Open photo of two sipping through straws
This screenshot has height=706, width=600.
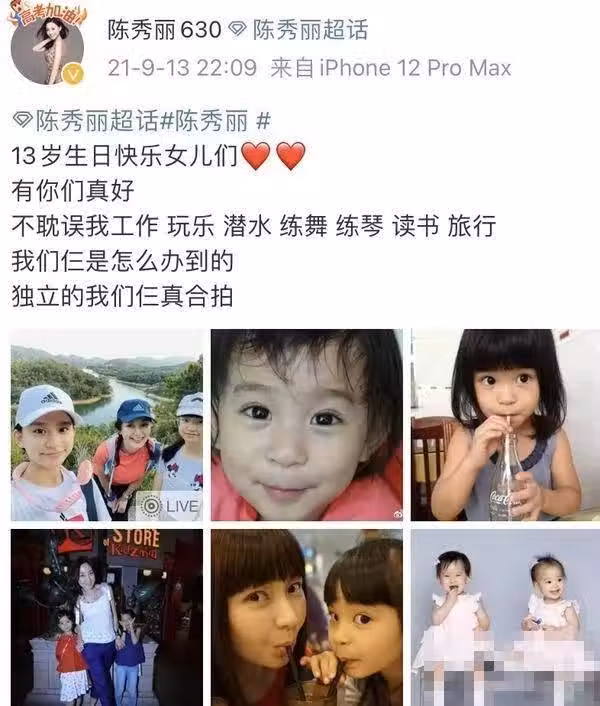(306, 617)
